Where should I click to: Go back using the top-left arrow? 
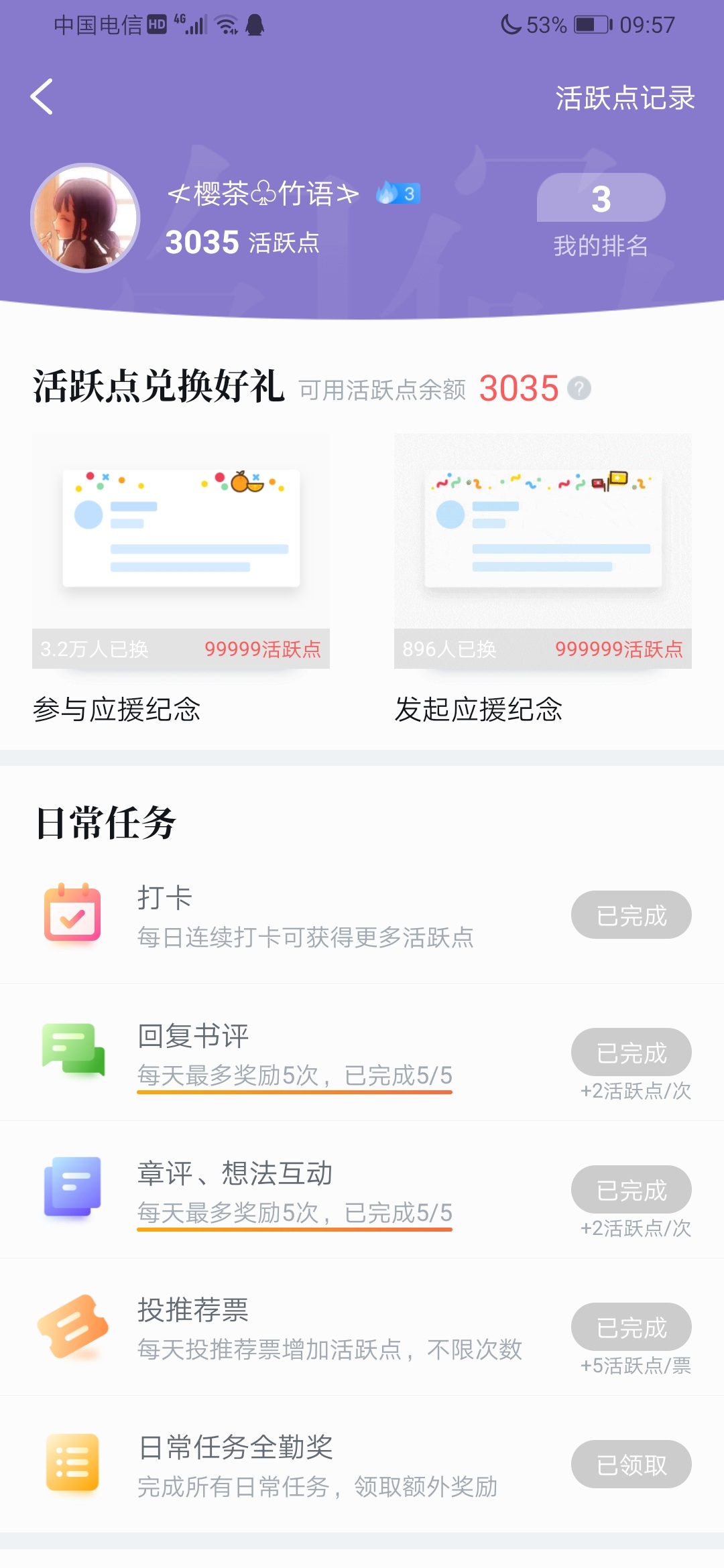coord(42,96)
